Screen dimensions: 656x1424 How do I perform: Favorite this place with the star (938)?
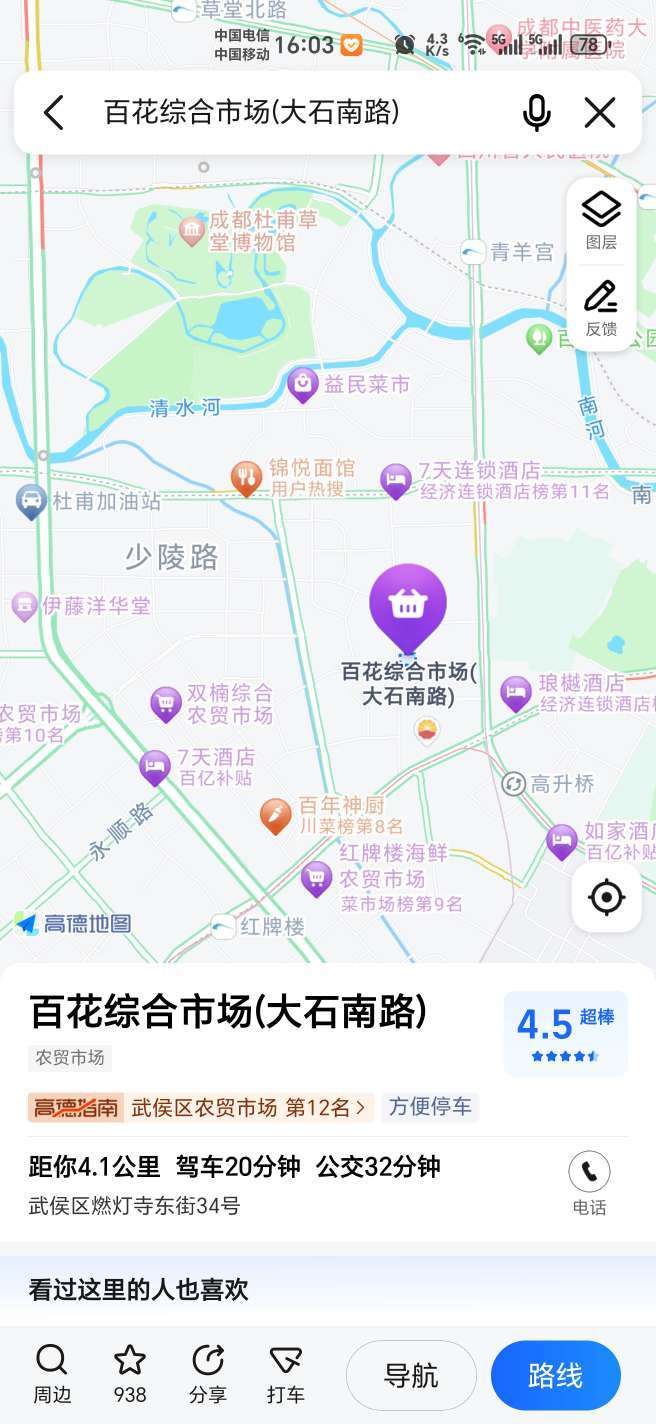(130, 1375)
